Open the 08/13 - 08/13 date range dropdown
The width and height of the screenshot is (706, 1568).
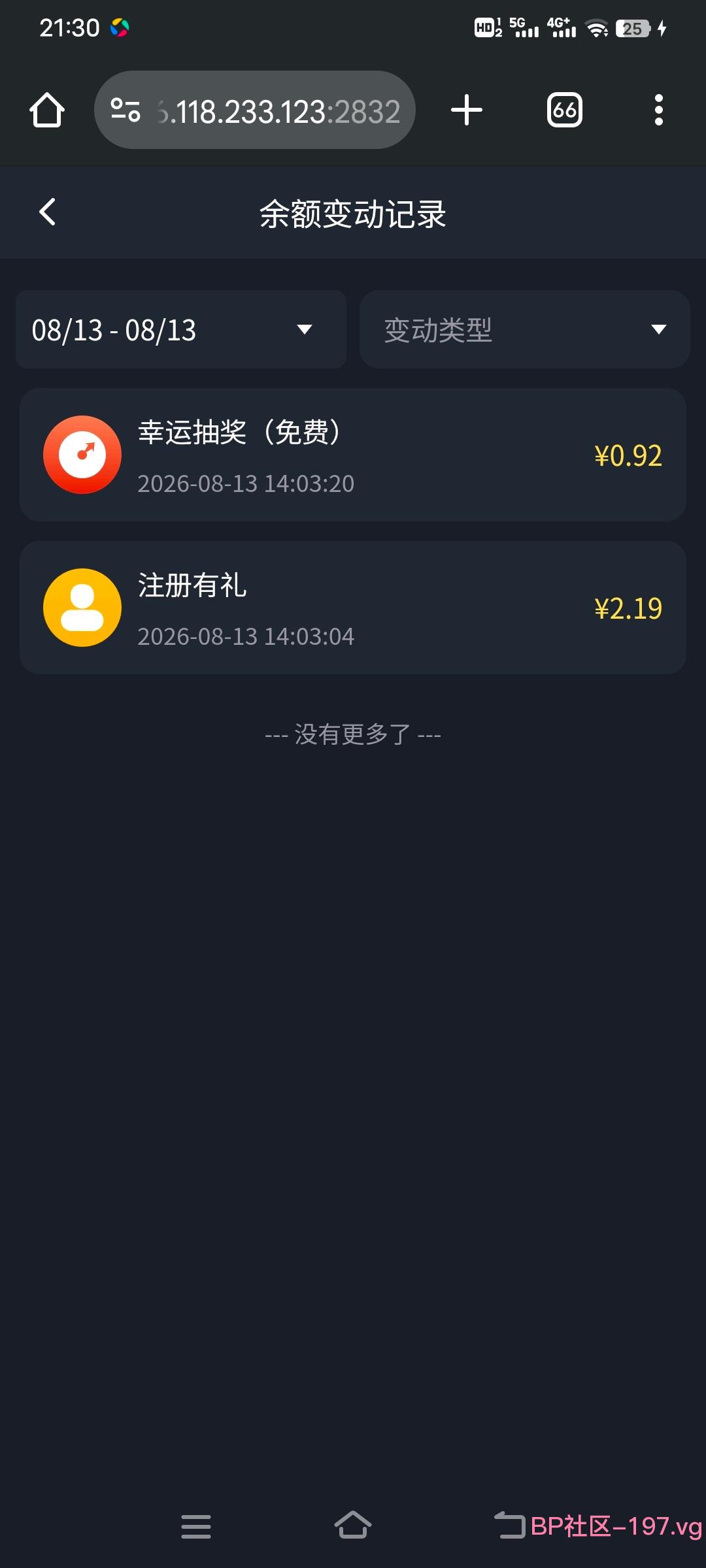tap(181, 329)
